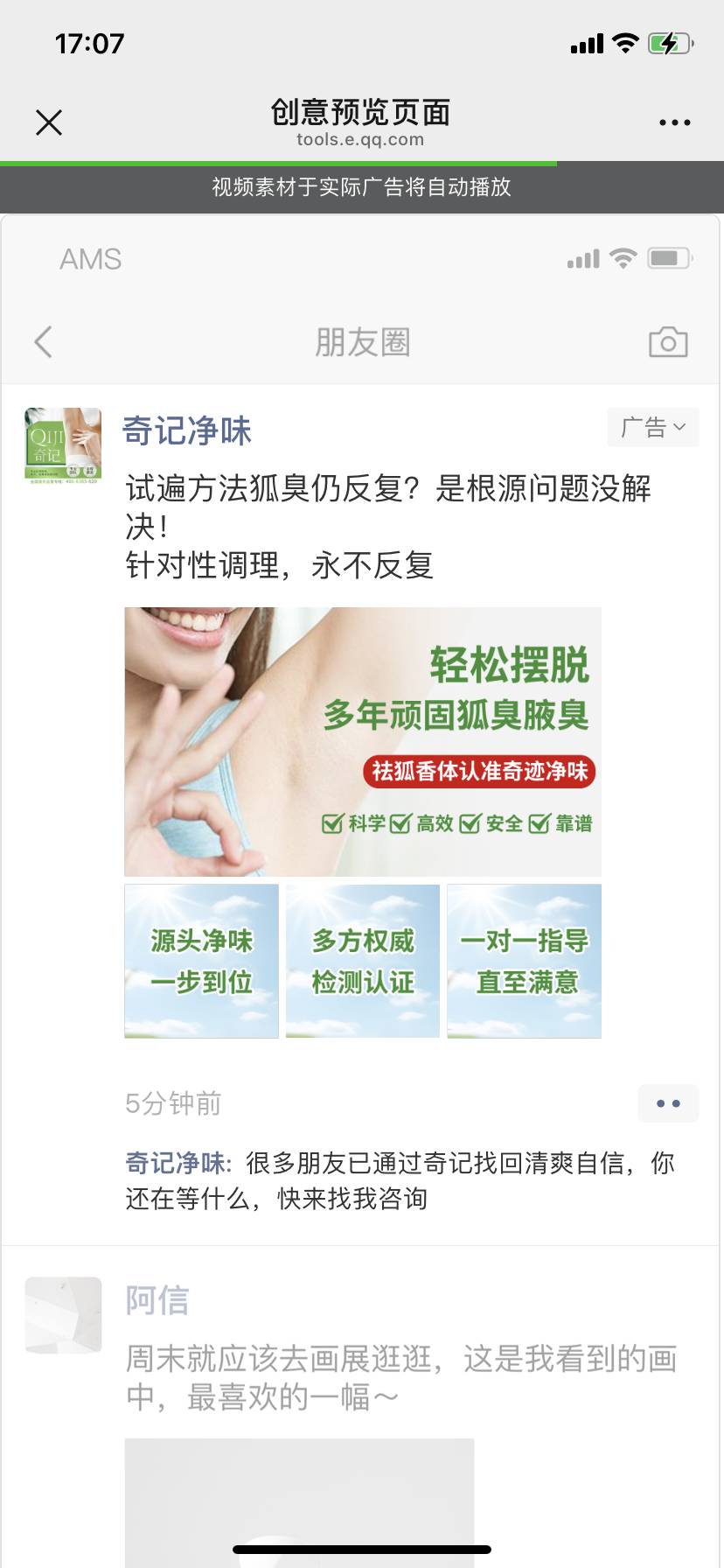This screenshot has width=724, height=1568.
Task: Click the camera icon in 朋友圈 header
Action: pos(669,342)
